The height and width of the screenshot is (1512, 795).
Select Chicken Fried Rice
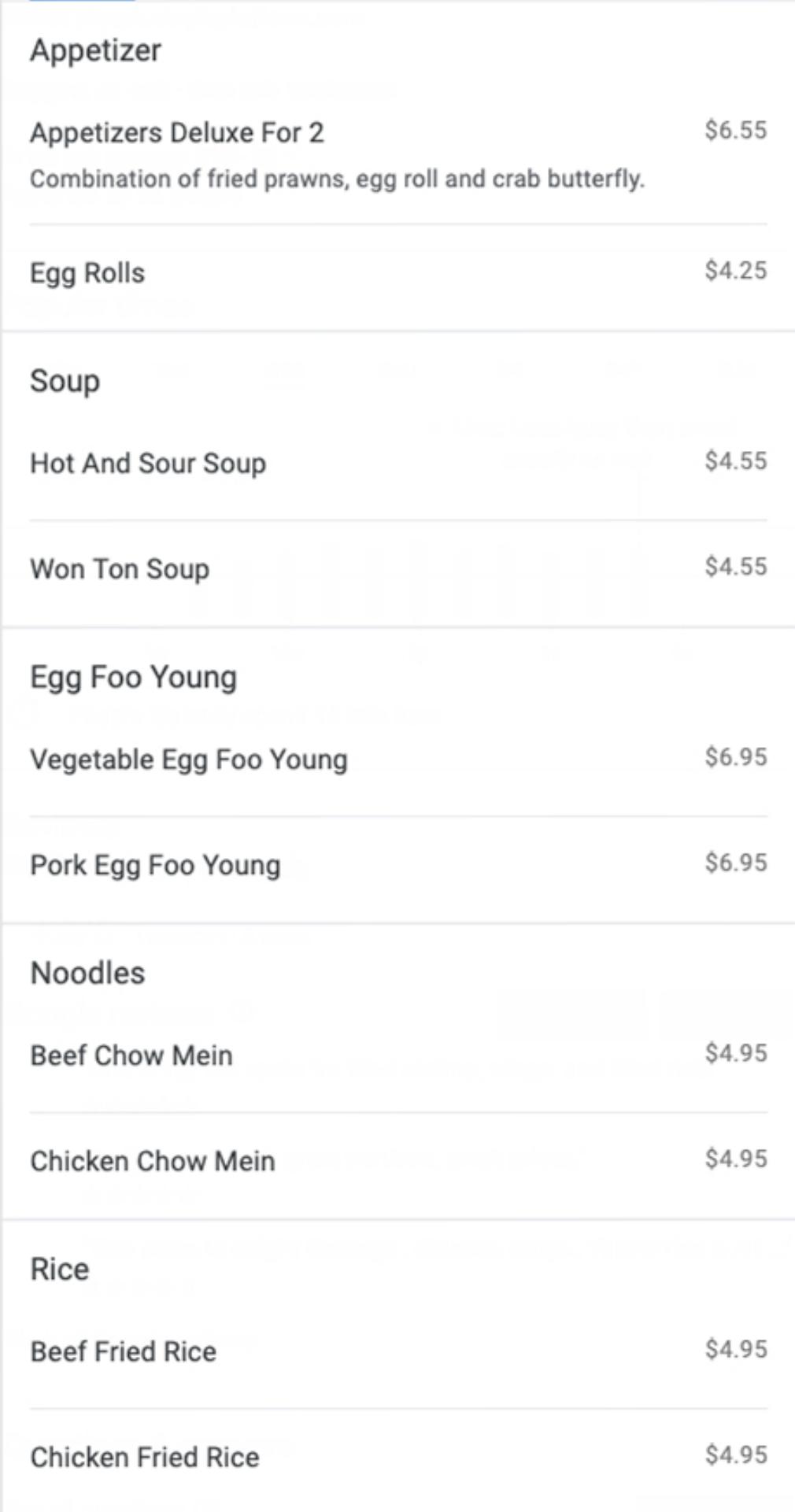pyautogui.click(x=145, y=1457)
